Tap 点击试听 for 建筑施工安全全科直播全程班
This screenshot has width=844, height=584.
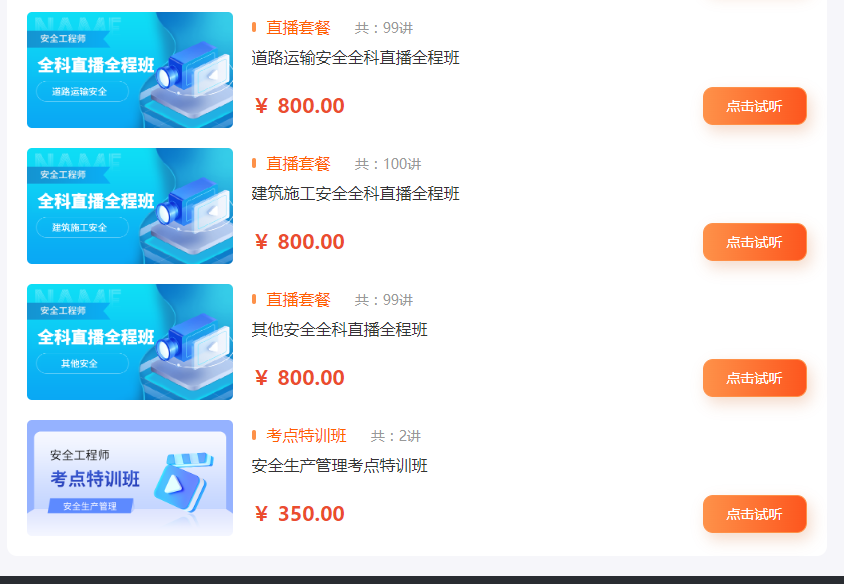tap(754, 242)
